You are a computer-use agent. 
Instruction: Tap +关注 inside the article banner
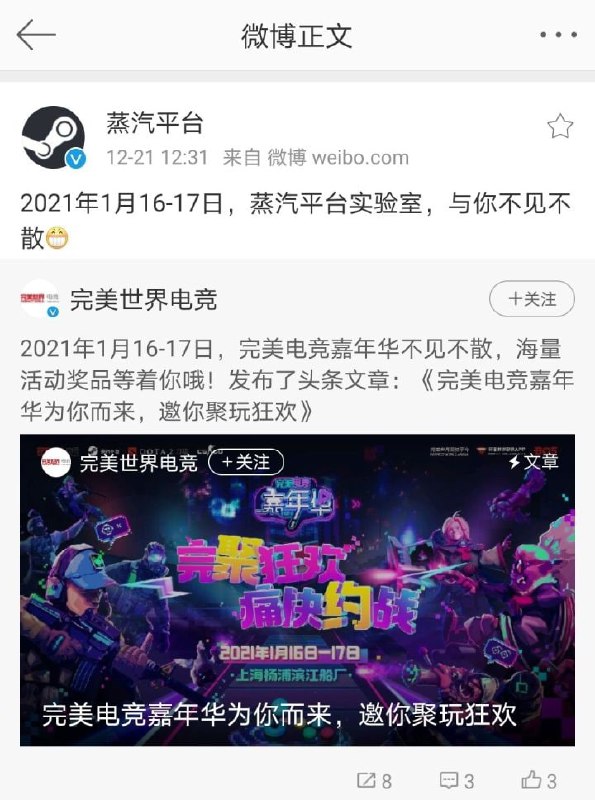tap(246, 462)
